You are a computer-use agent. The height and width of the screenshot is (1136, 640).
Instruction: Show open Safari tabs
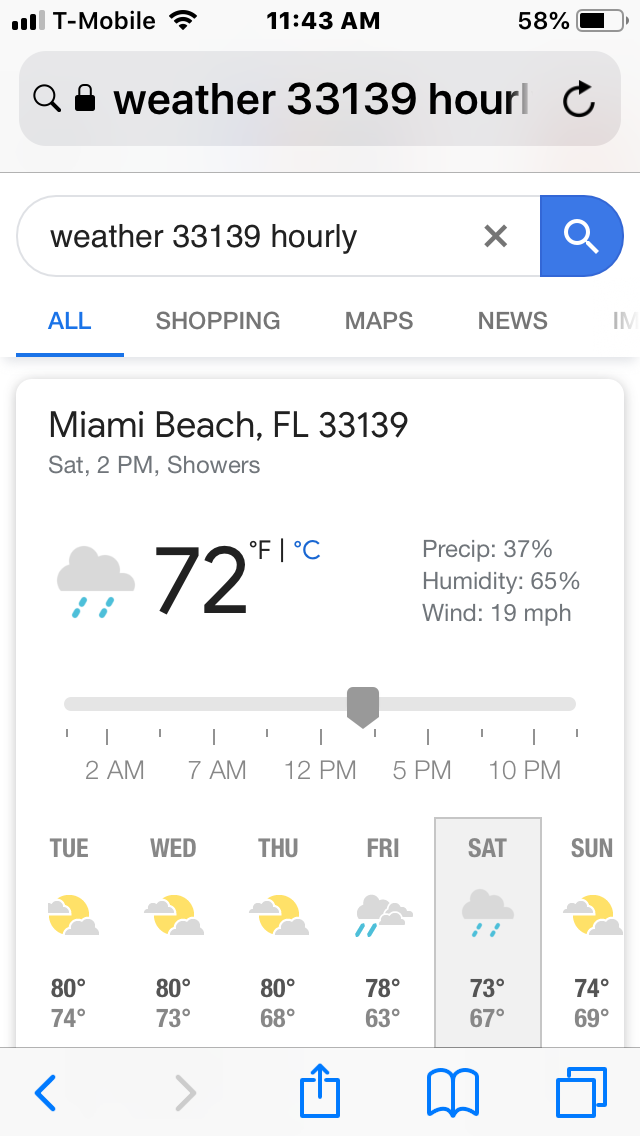pyautogui.click(x=581, y=1092)
